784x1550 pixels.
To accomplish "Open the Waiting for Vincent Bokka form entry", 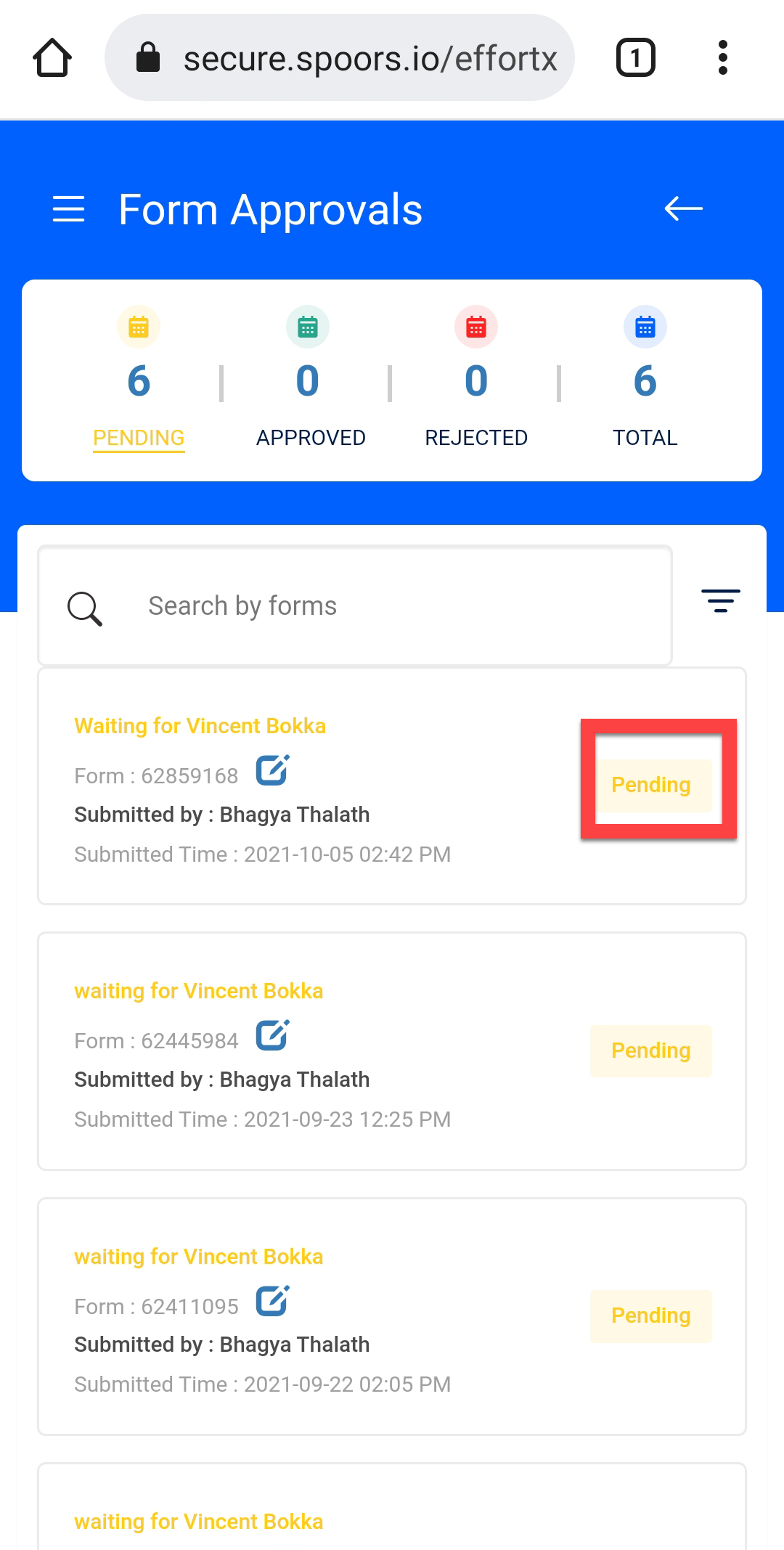I will [200, 725].
